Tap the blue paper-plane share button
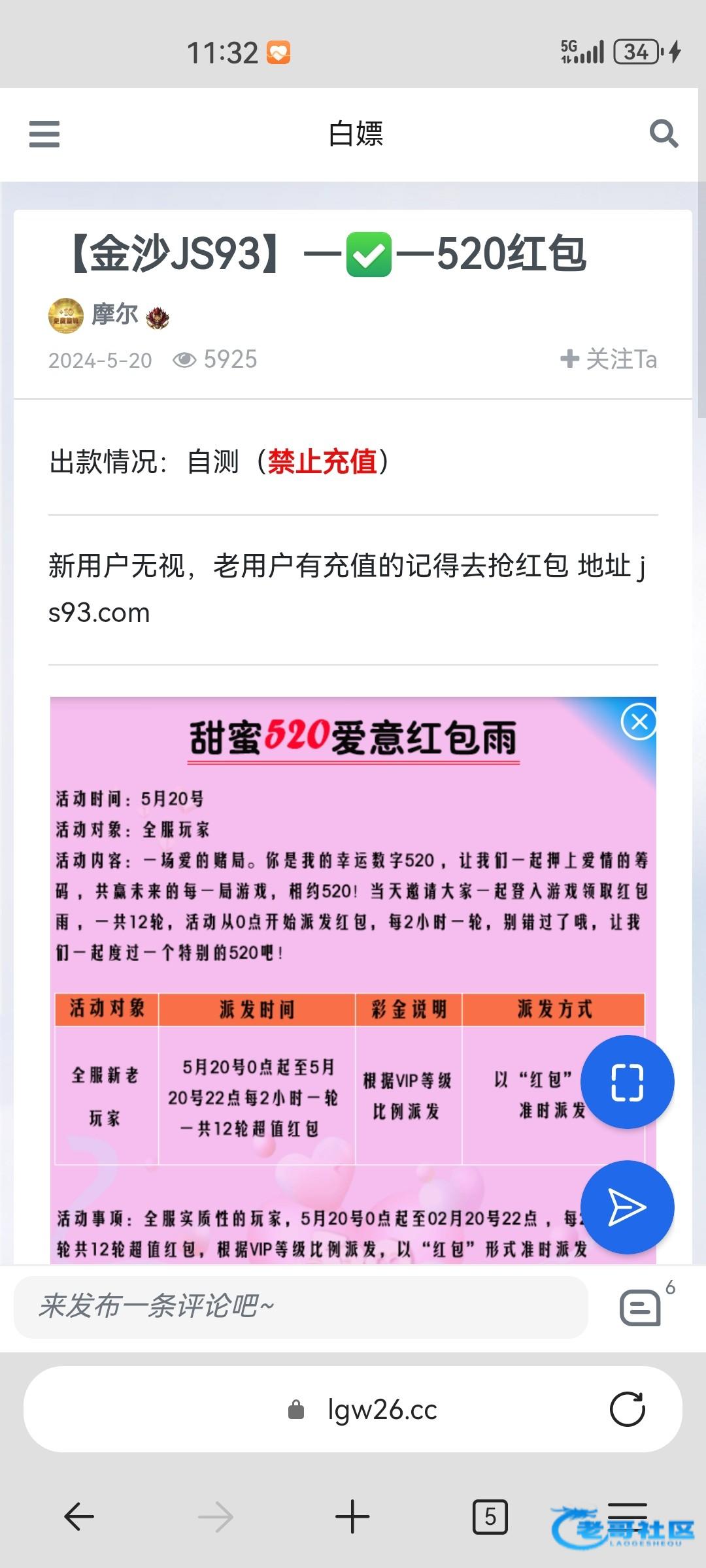This screenshot has height=1568, width=706. [627, 1207]
